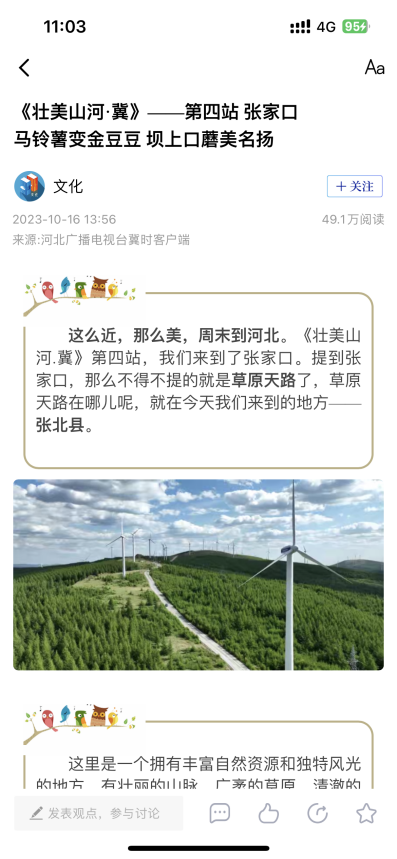Open the wind turbine photo
The image size is (397, 859).
pos(198,575)
